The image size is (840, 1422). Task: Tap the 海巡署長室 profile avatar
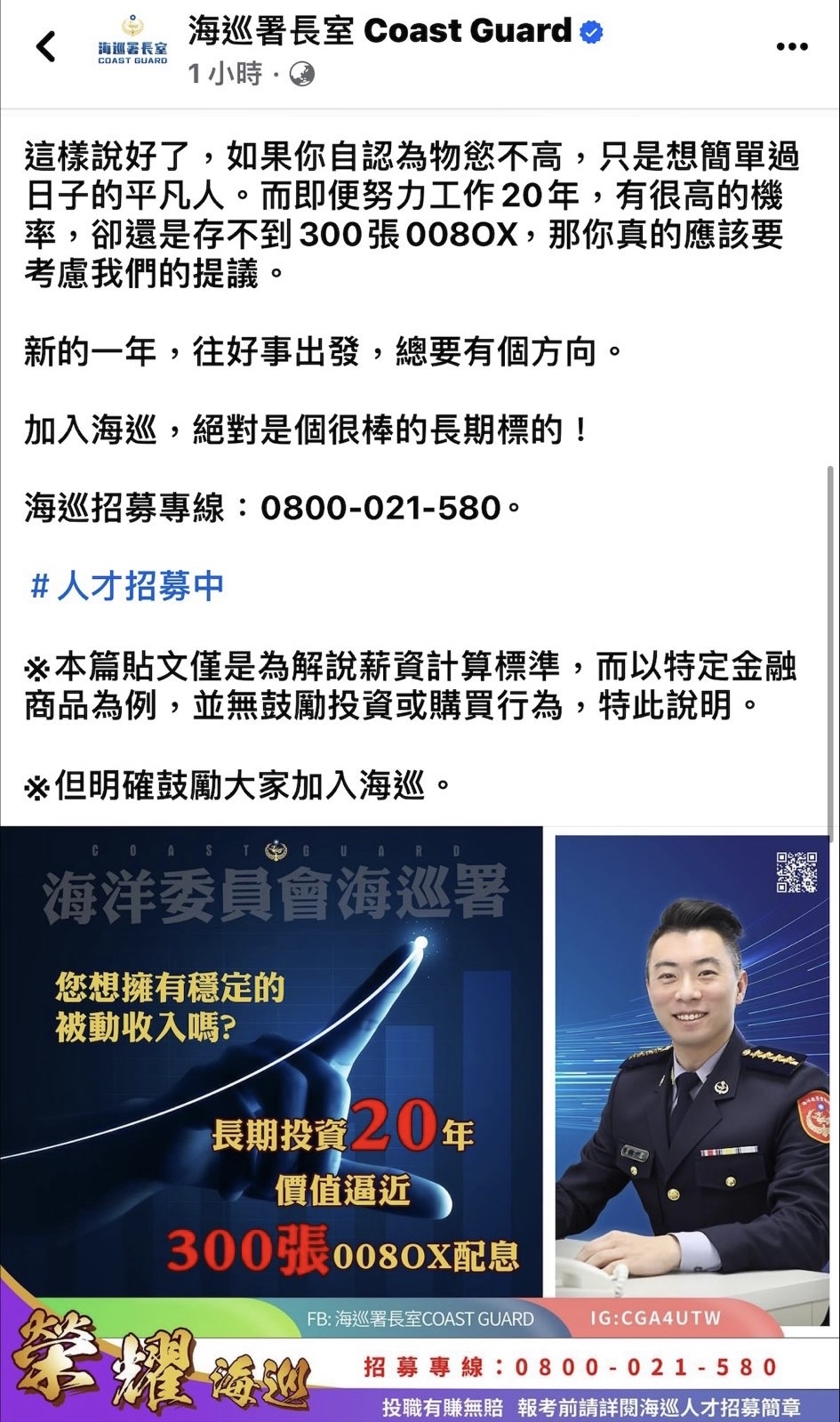tap(132, 44)
